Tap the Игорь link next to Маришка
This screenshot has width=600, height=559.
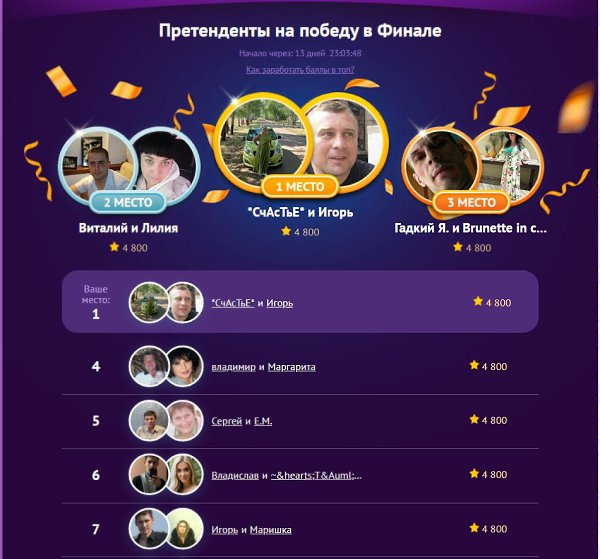tap(224, 530)
